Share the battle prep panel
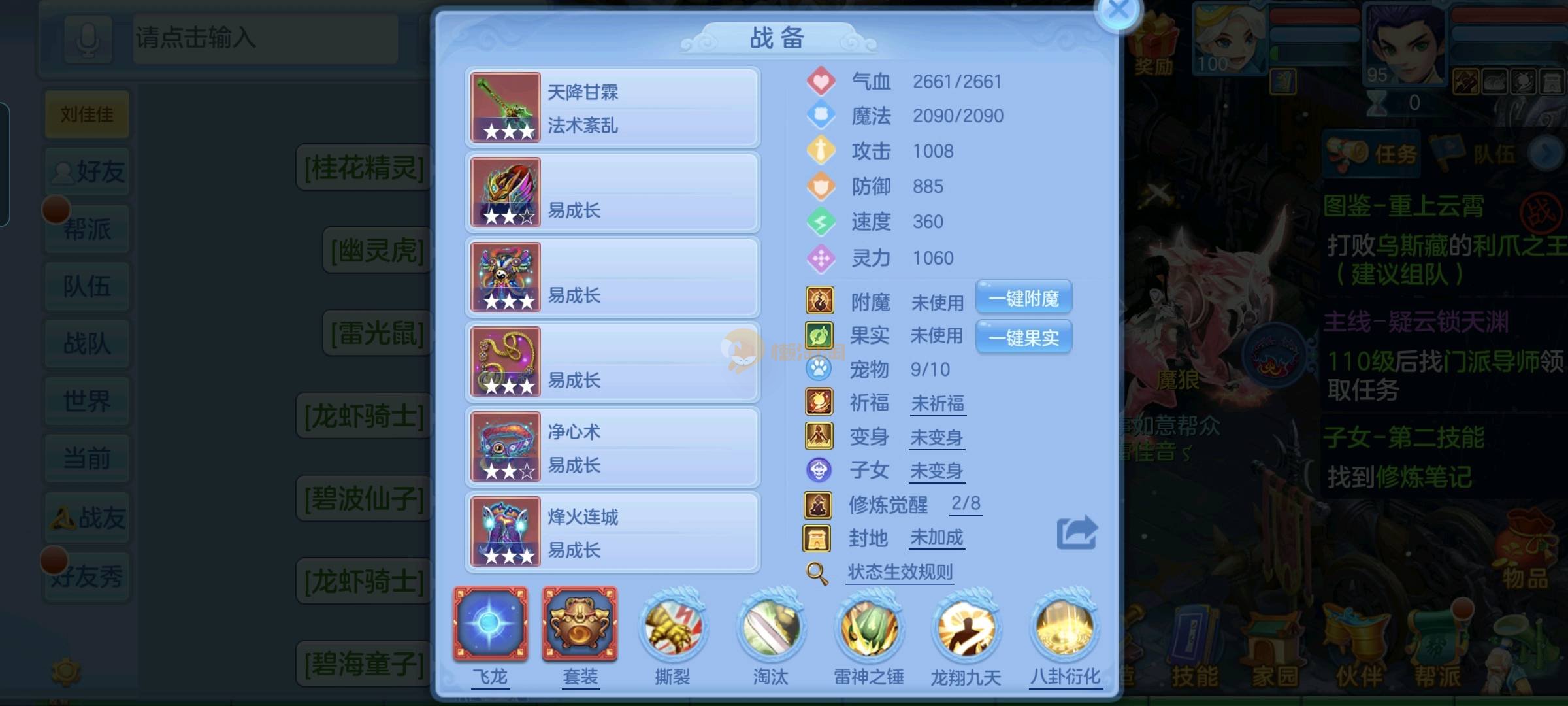Image resolution: width=1568 pixels, height=706 pixels. coord(1076,533)
